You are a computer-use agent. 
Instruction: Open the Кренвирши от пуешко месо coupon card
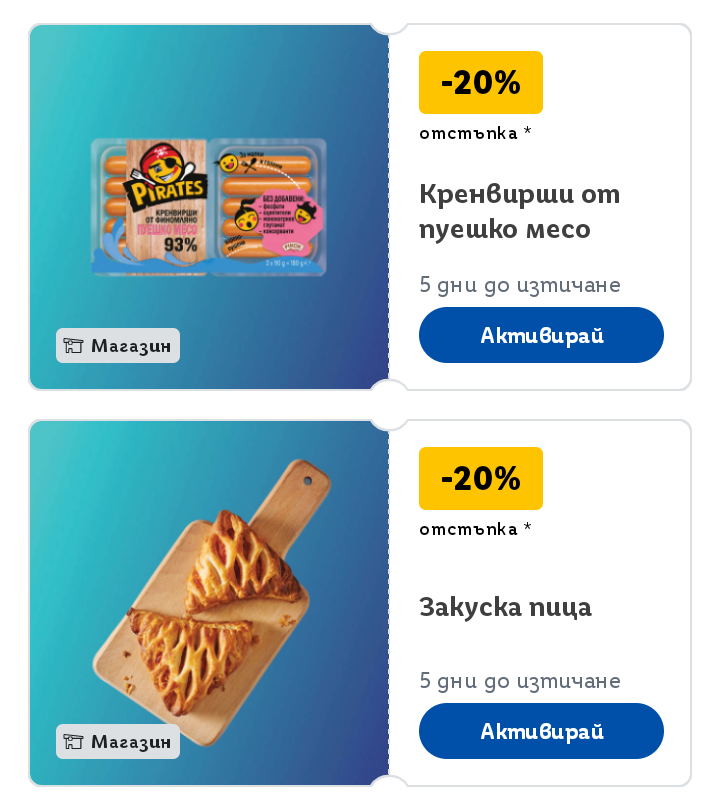(x=519, y=211)
